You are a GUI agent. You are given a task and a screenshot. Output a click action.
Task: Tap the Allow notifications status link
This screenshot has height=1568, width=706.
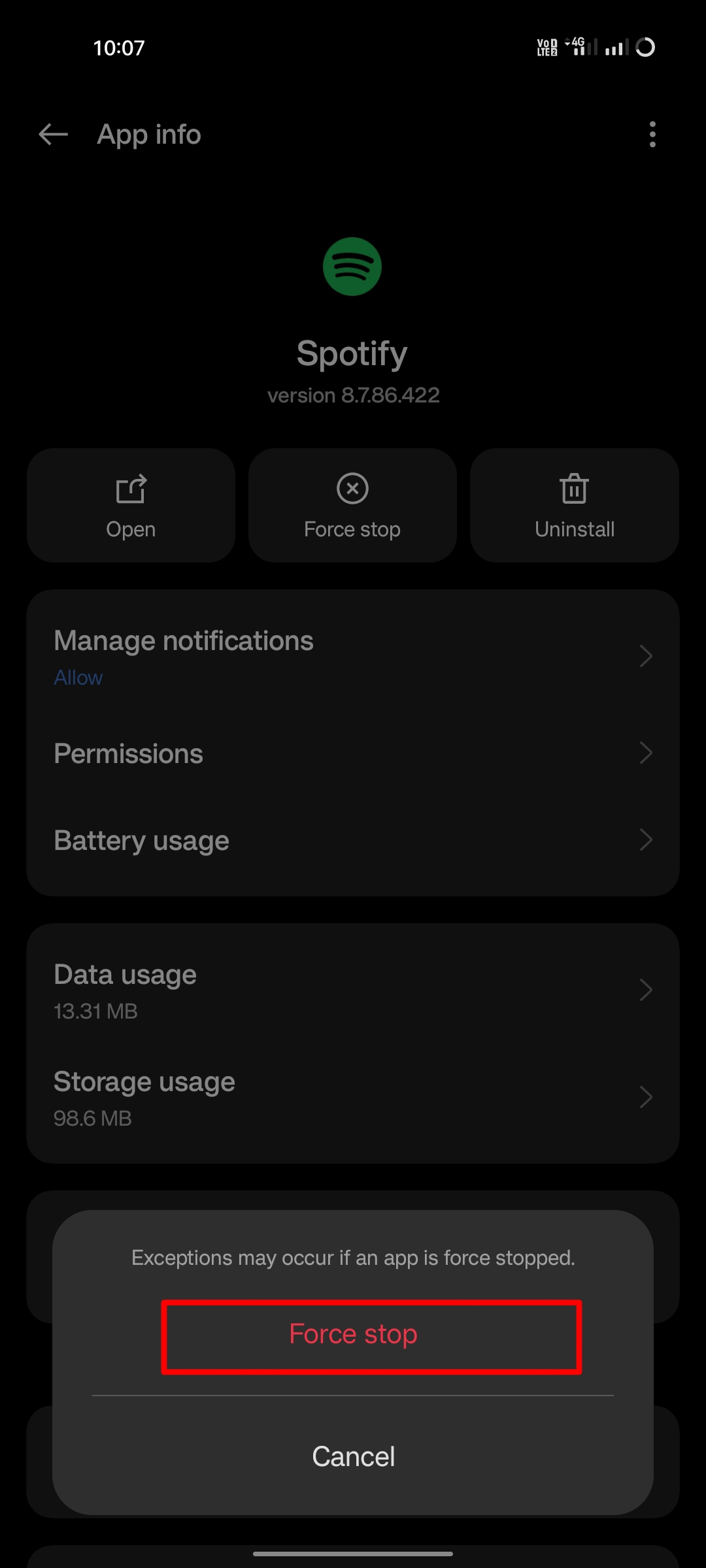[x=78, y=678]
